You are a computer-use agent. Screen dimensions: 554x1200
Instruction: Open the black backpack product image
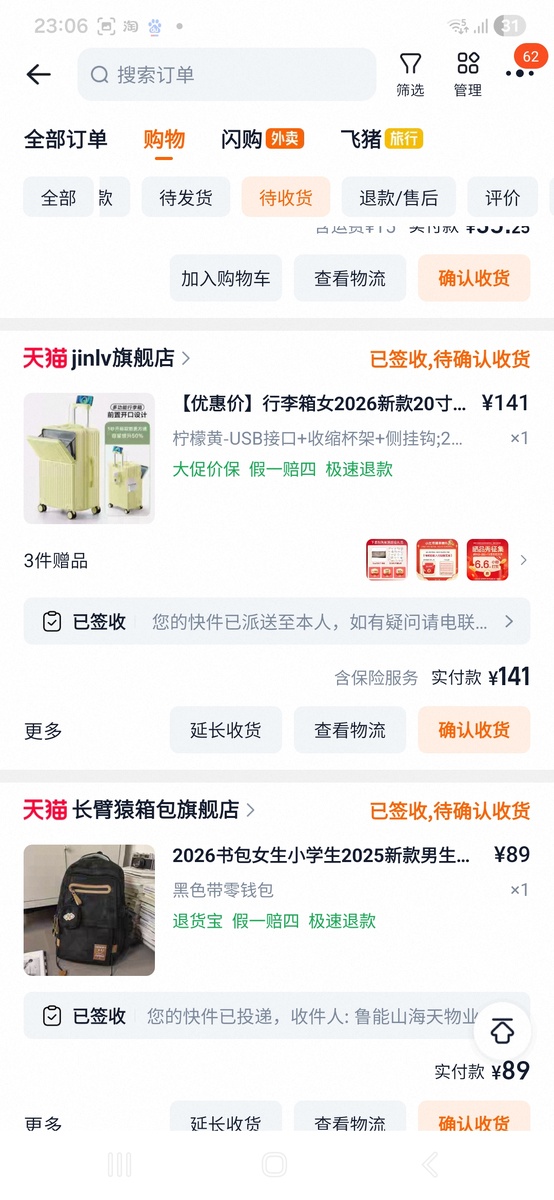coord(89,910)
